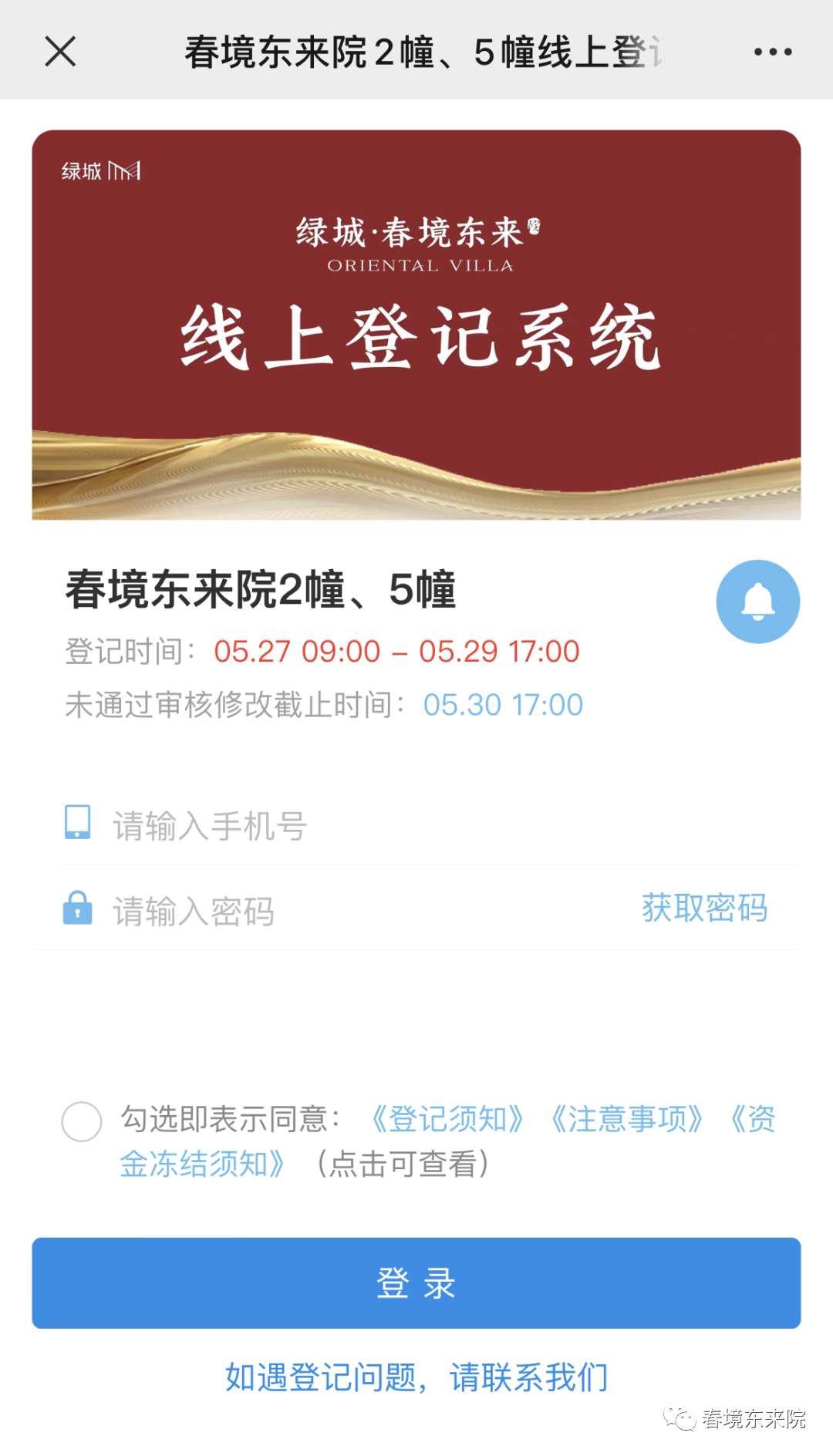Tap the blue notification bell button

[757, 602]
